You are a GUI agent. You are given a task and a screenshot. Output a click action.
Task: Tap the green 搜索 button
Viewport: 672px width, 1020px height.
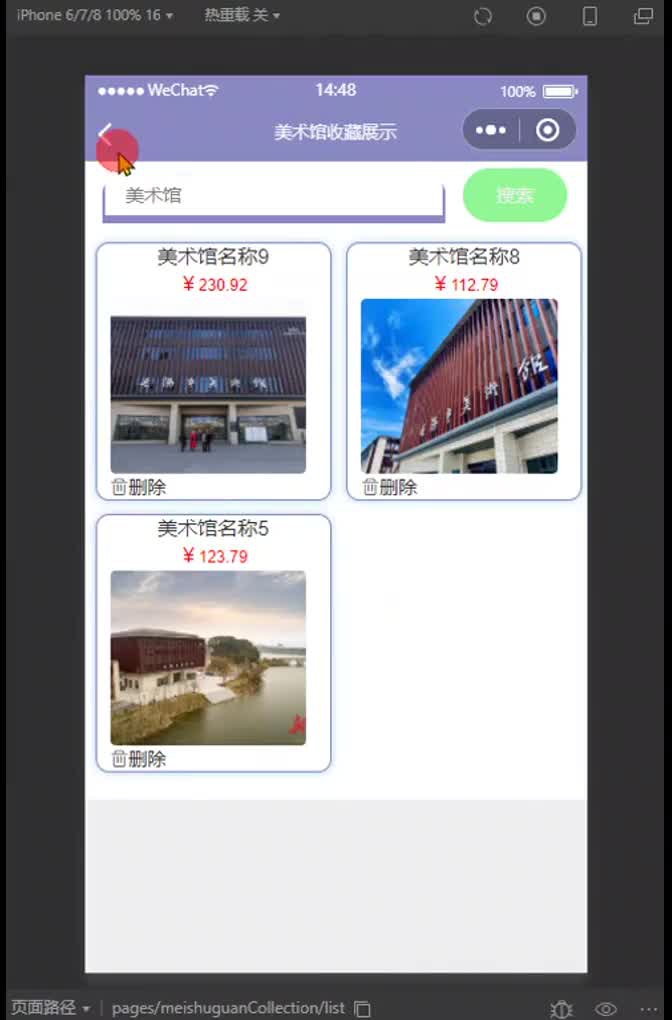click(x=515, y=195)
